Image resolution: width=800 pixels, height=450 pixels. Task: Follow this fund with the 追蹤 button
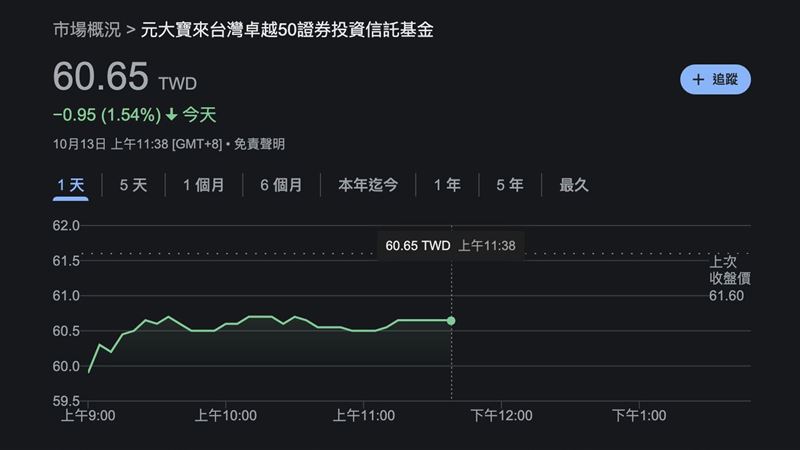pyautogui.click(x=715, y=79)
